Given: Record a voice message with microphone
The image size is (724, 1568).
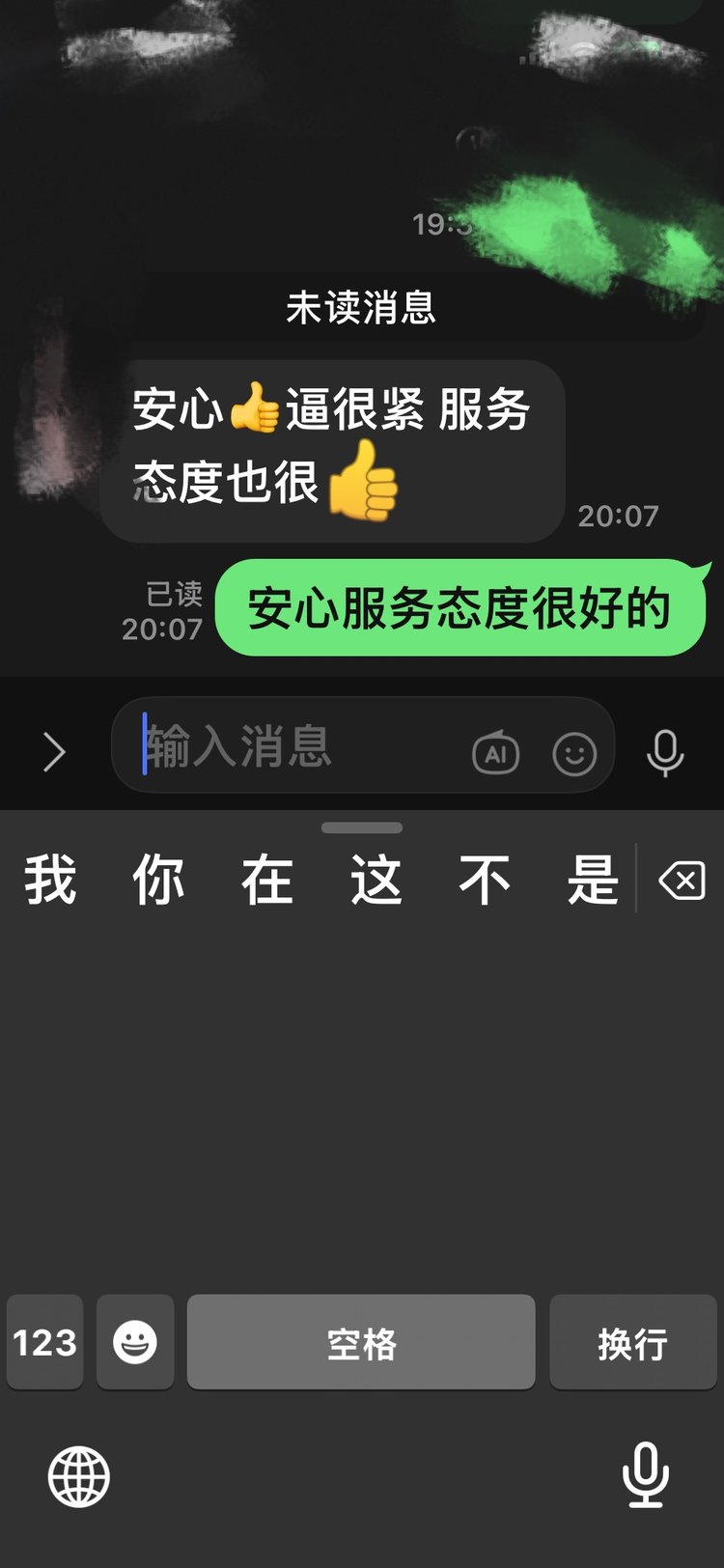Looking at the screenshot, I should [x=665, y=753].
